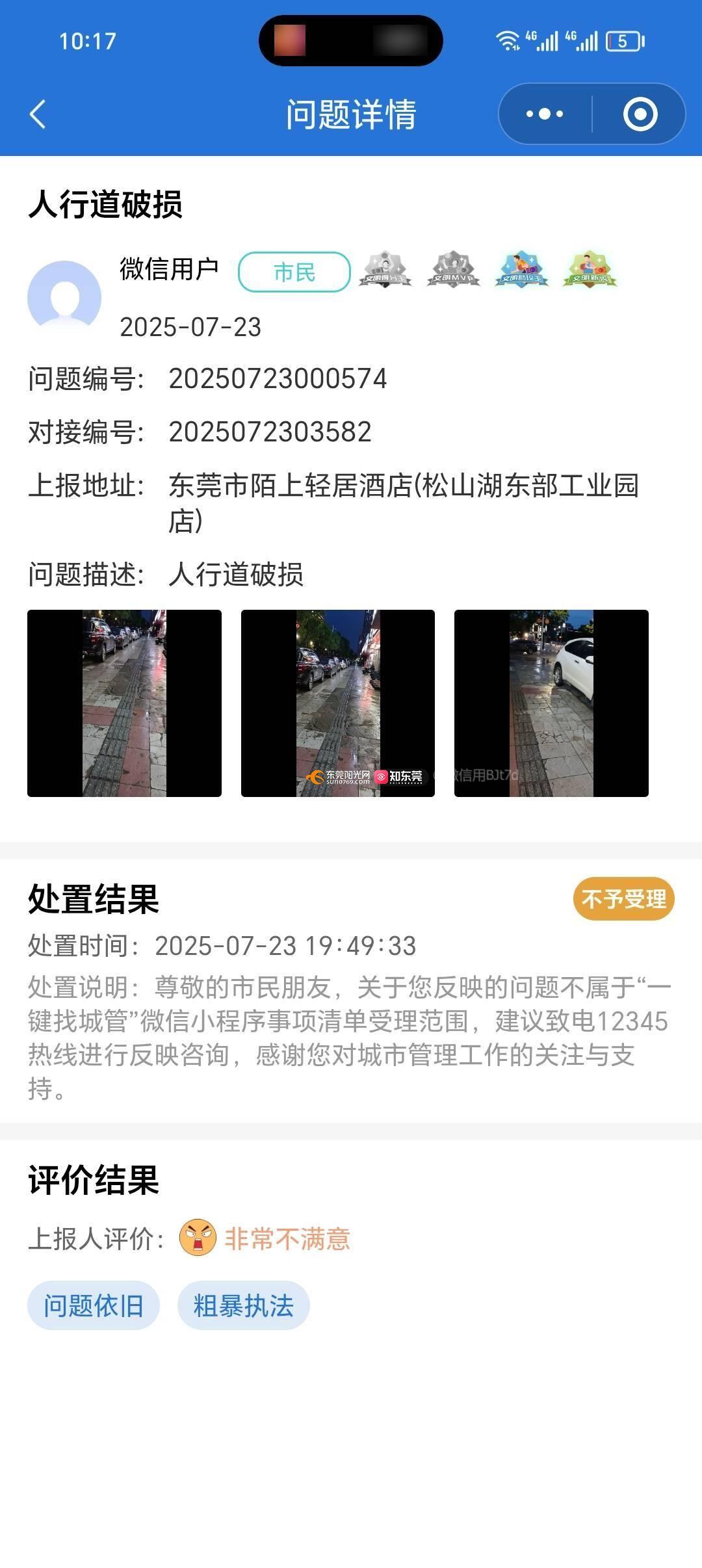Screen dimensions: 702x1568
Task: Tap the 微信用户 profile avatar
Action: [64, 297]
